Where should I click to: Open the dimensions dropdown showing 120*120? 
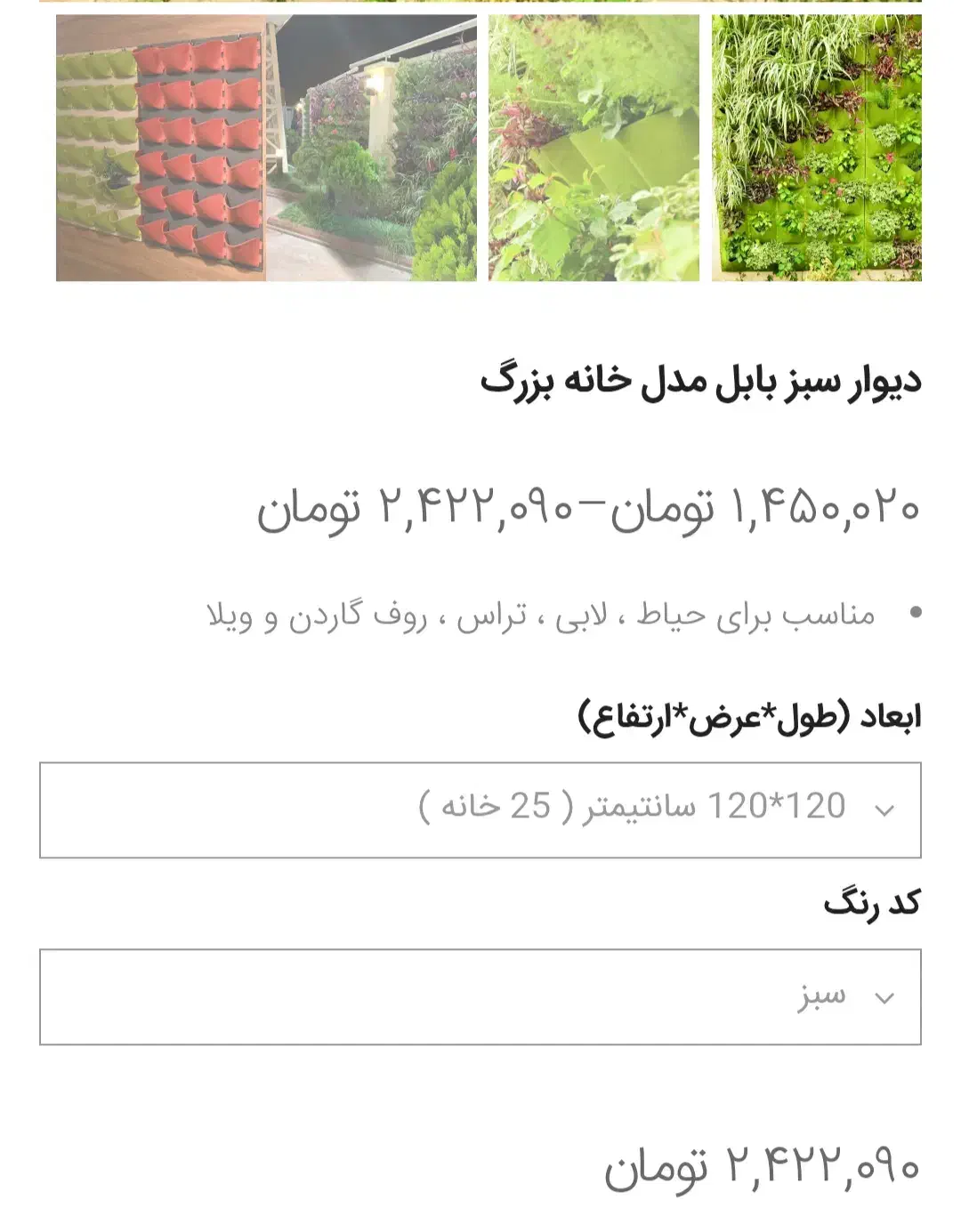480,809
